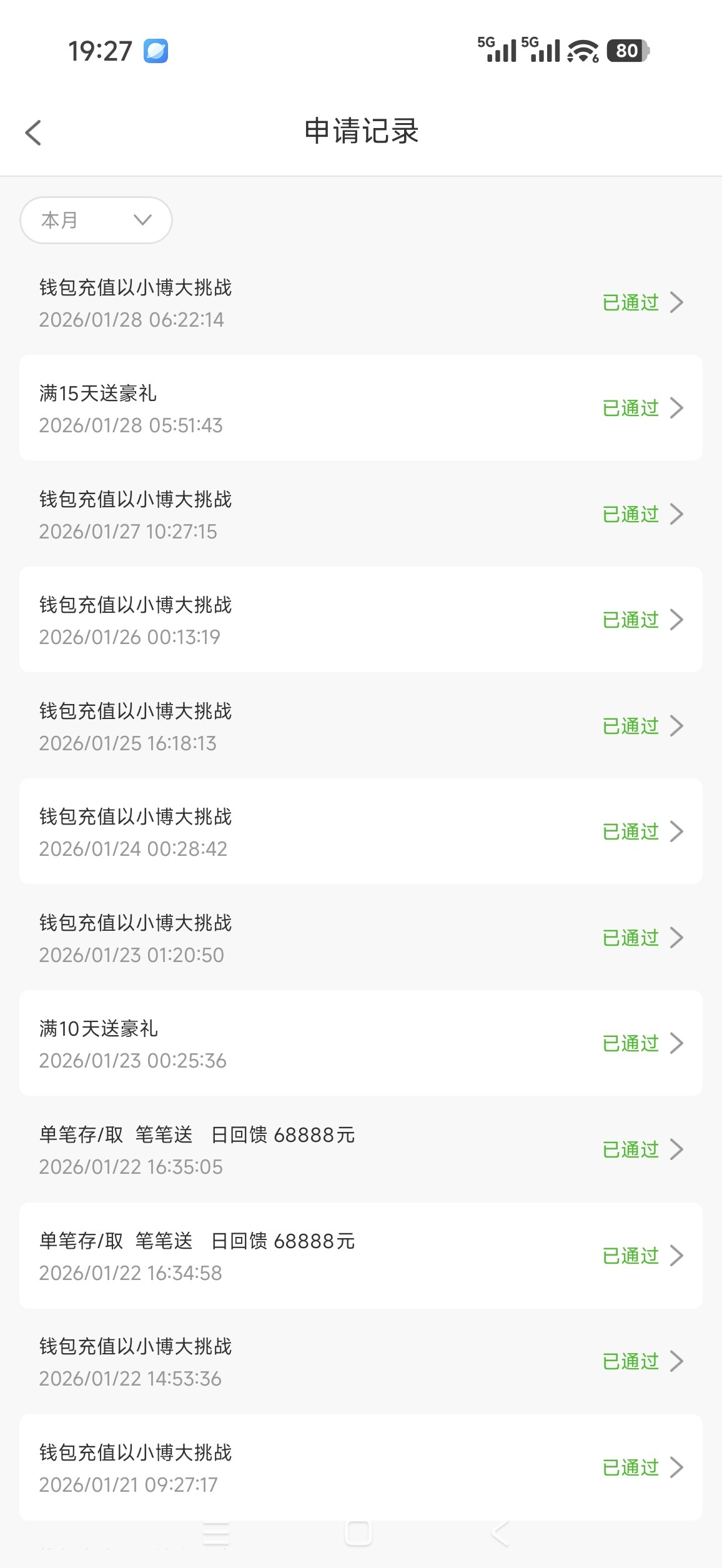Viewport: 722px width, 1568px height.
Task: Open record dated 2026/01/21 09:27:17
Action: click(361, 1467)
